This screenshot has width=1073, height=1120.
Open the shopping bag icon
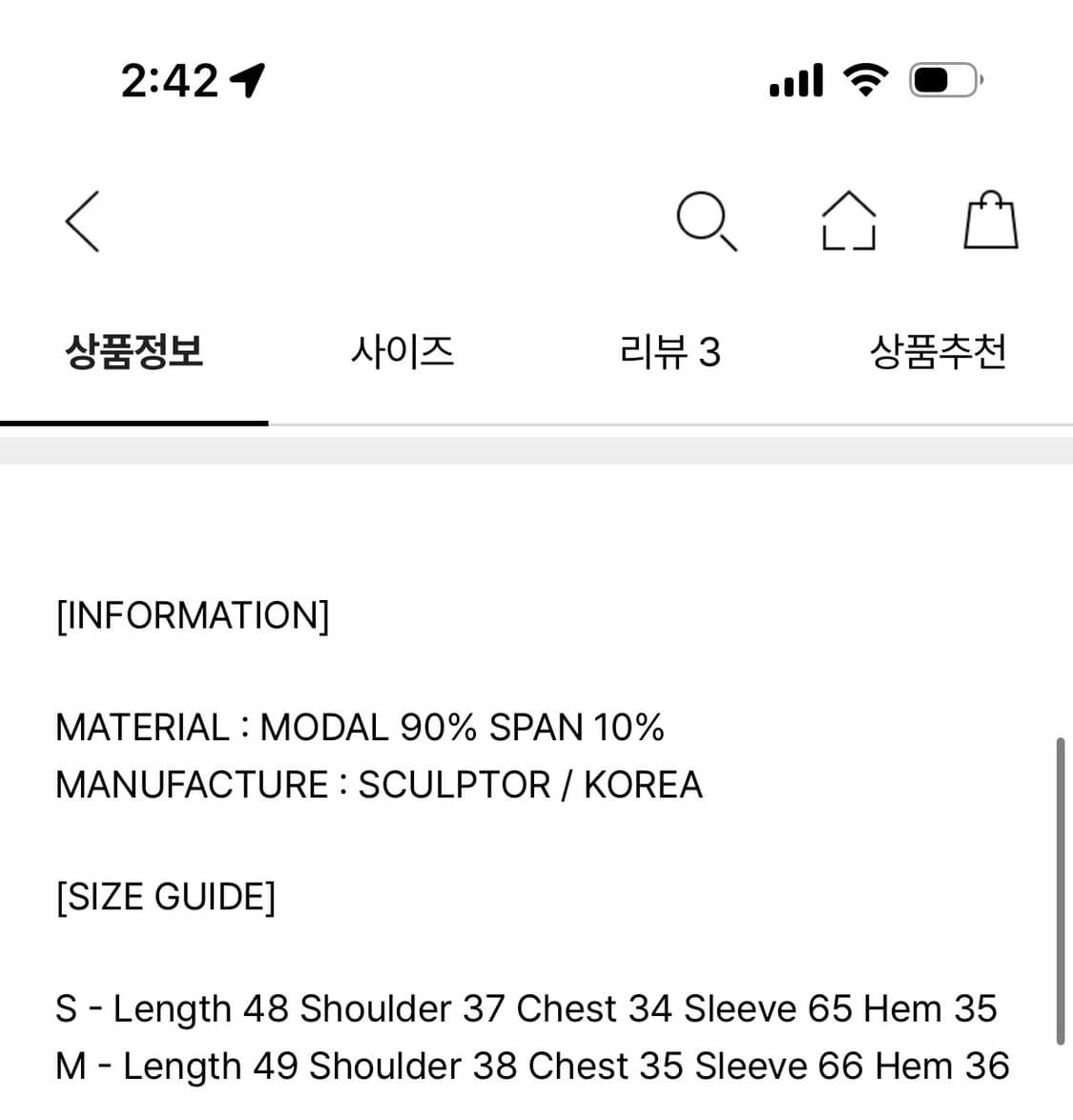click(x=991, y=220)
